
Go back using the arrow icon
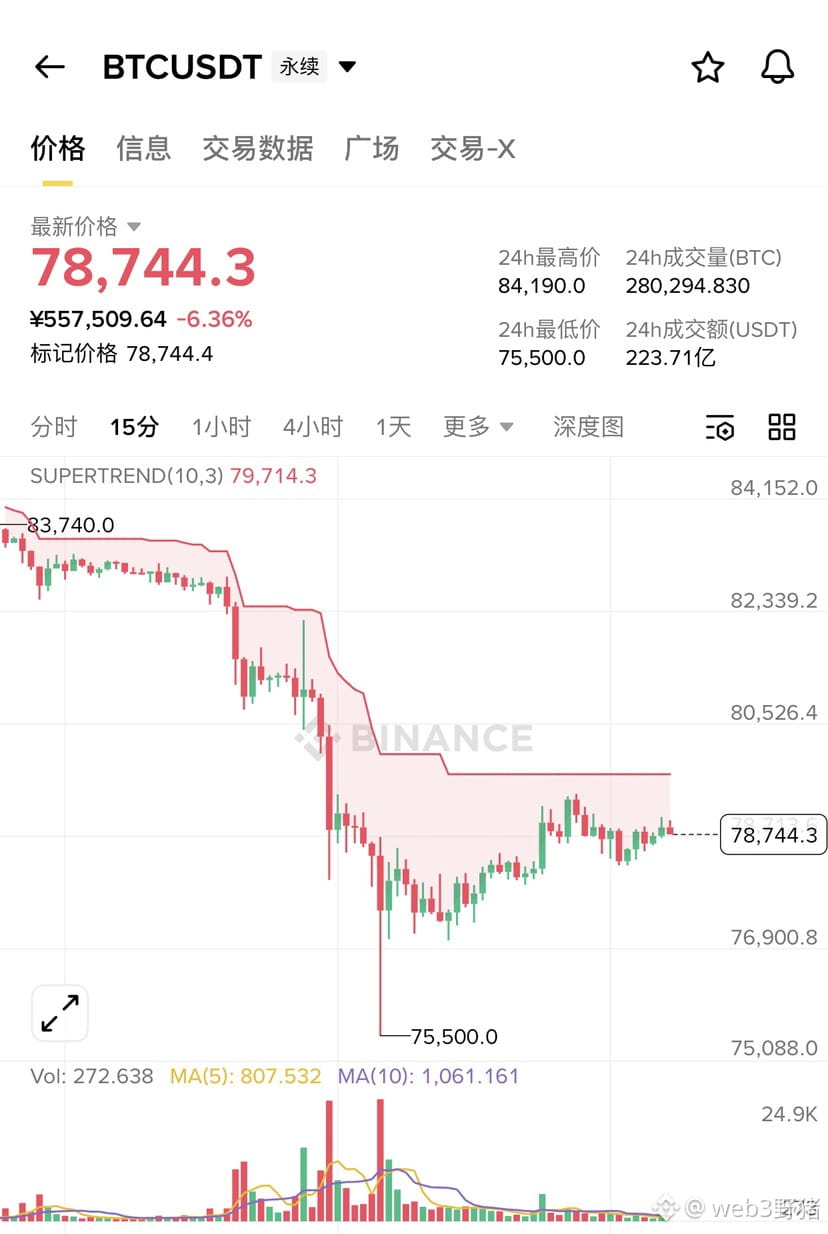coord(49,67)
